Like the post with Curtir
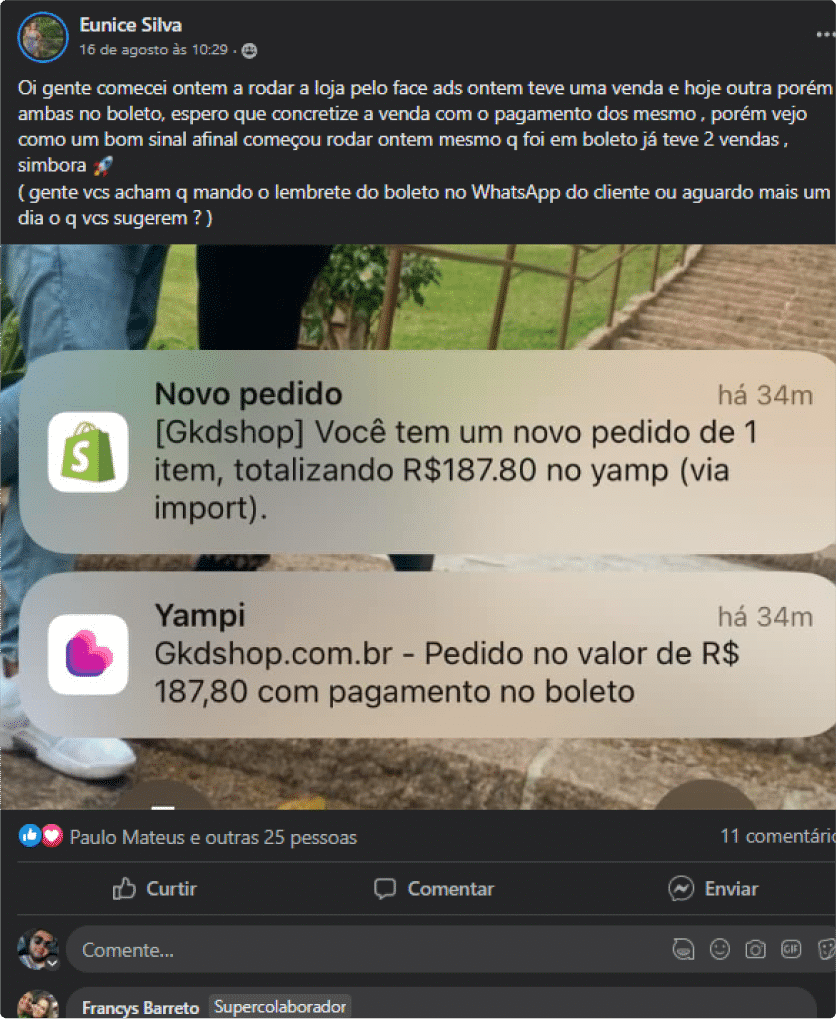Viewport: 836px width, 1019px height. [155, 888]
